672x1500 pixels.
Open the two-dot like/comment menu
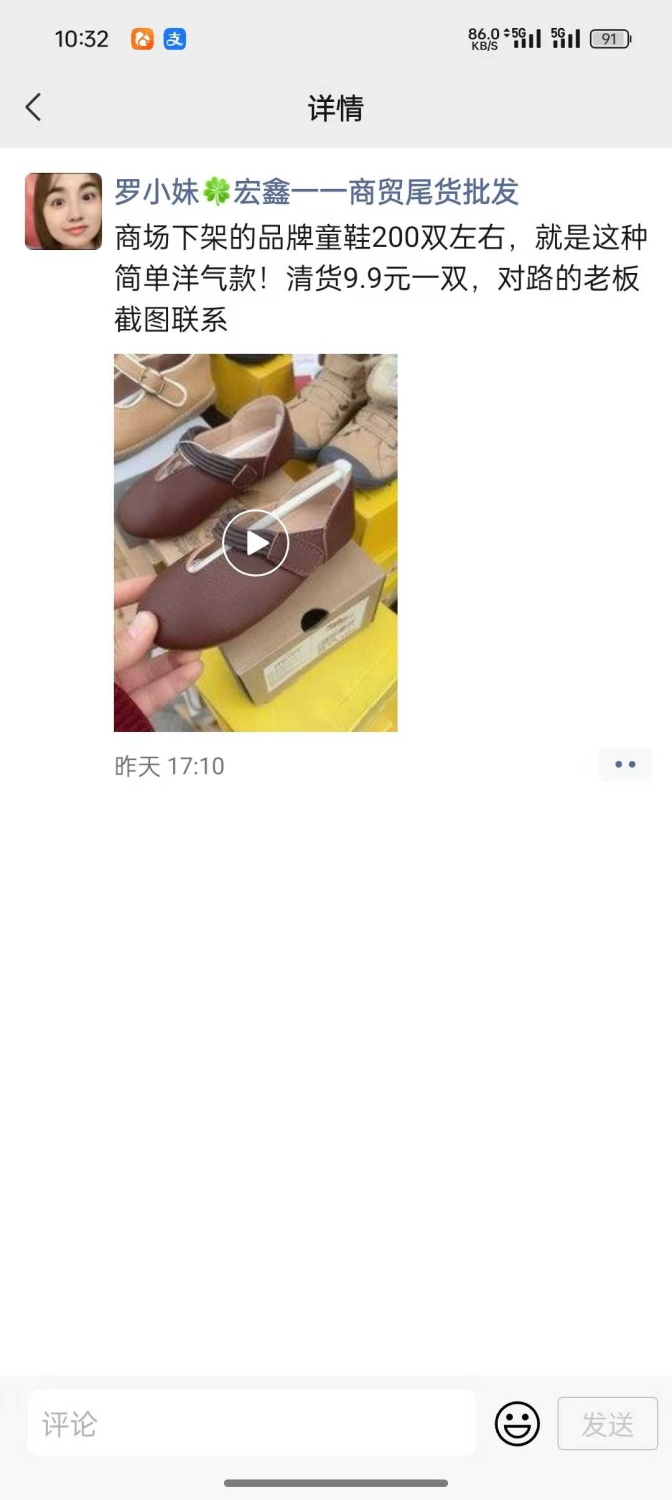click(x=625, y=765)
